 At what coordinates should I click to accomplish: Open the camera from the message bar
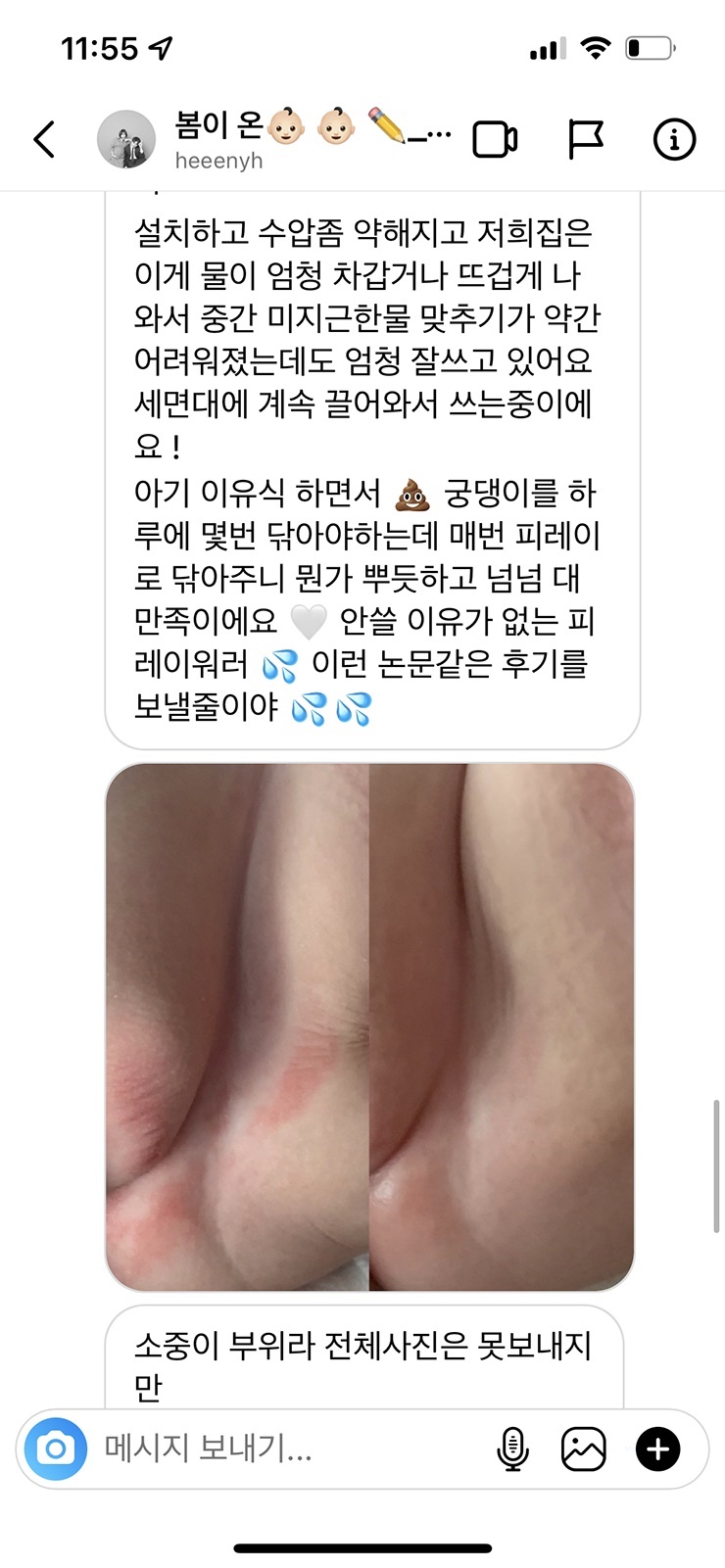56,1449
